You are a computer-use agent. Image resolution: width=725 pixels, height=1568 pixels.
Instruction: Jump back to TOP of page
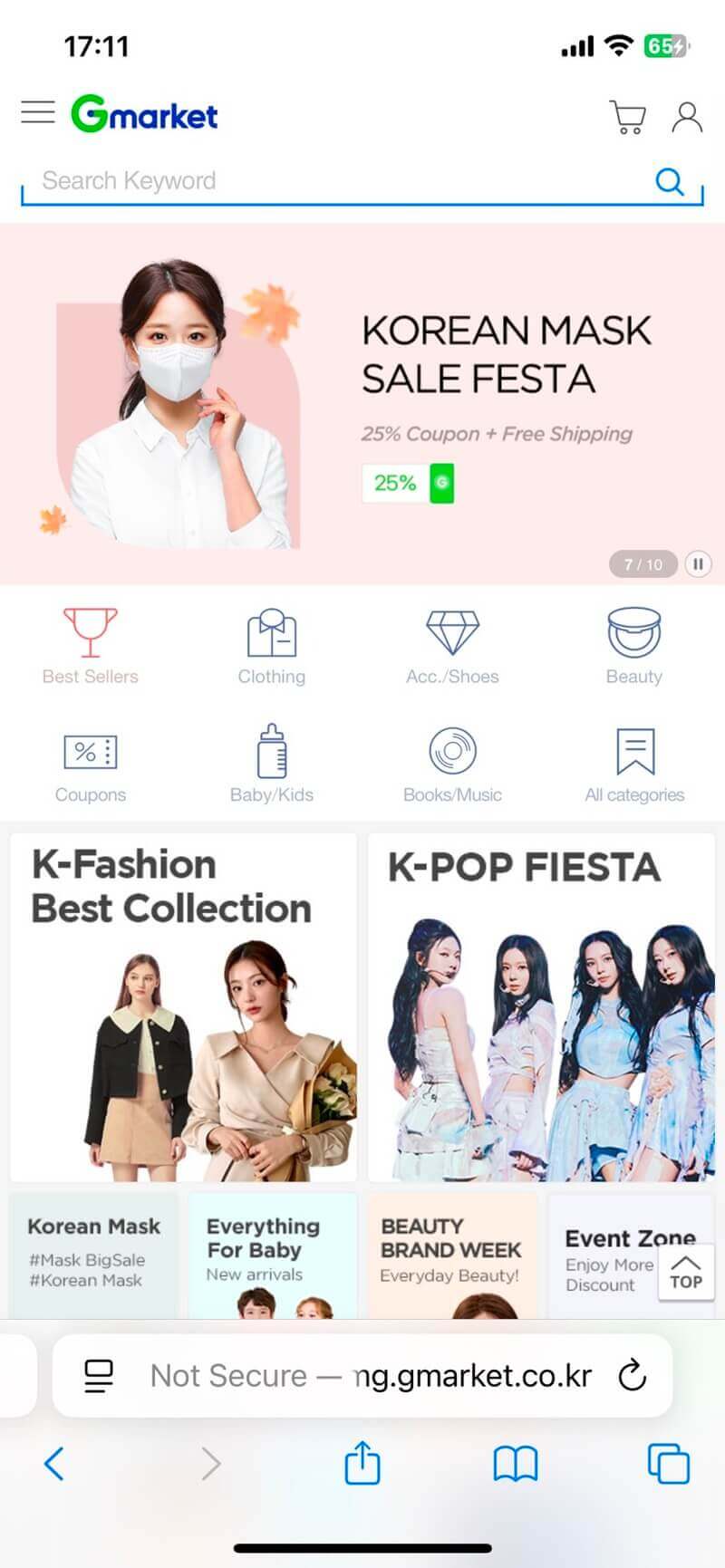click(685, 1272)
